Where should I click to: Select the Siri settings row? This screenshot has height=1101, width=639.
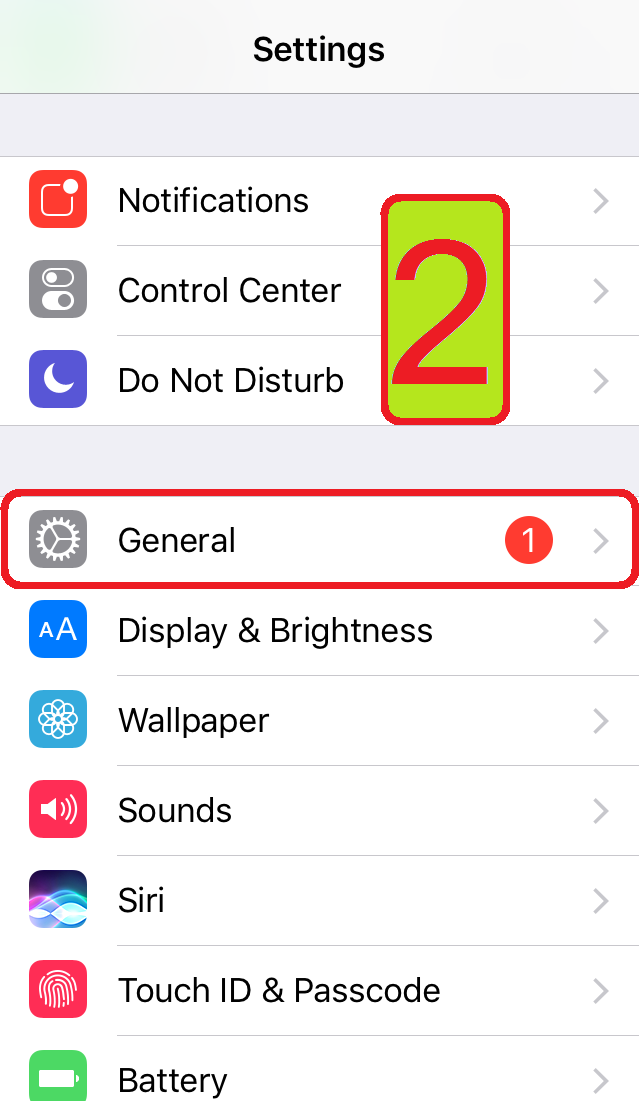pyautogui.click(x=141, y=901)
